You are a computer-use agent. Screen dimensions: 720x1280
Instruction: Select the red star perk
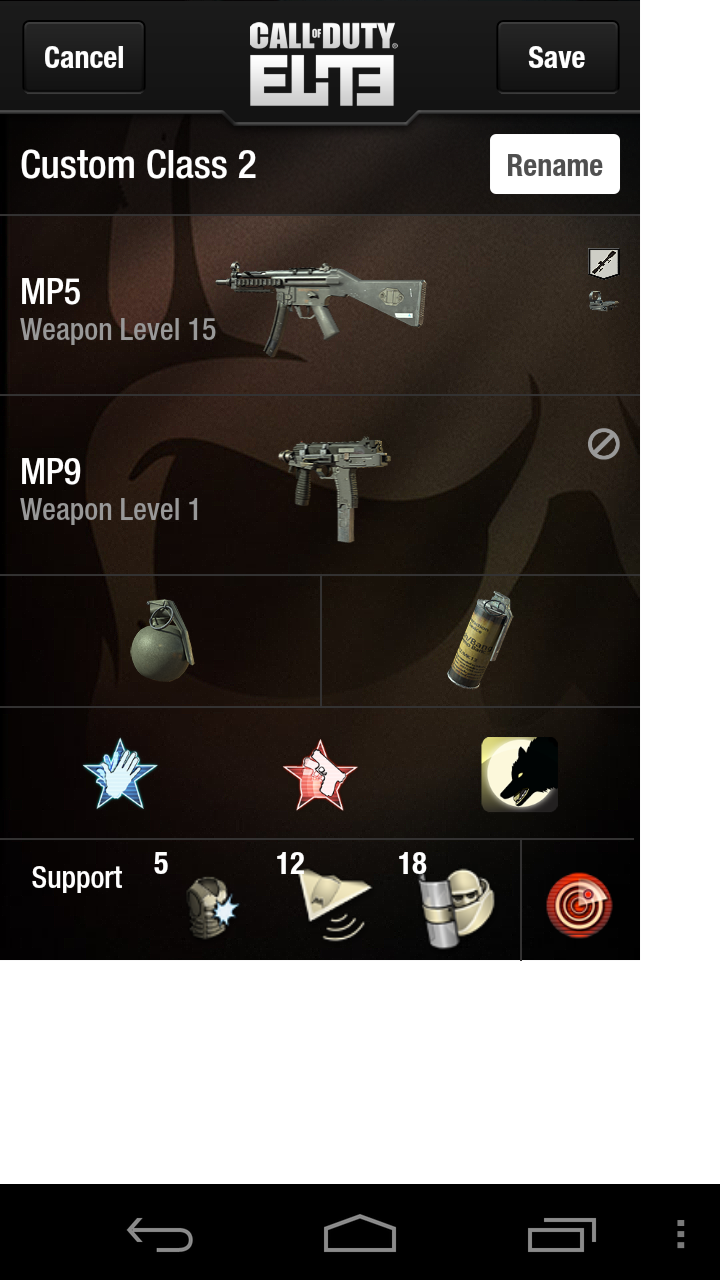pos(320,774)
